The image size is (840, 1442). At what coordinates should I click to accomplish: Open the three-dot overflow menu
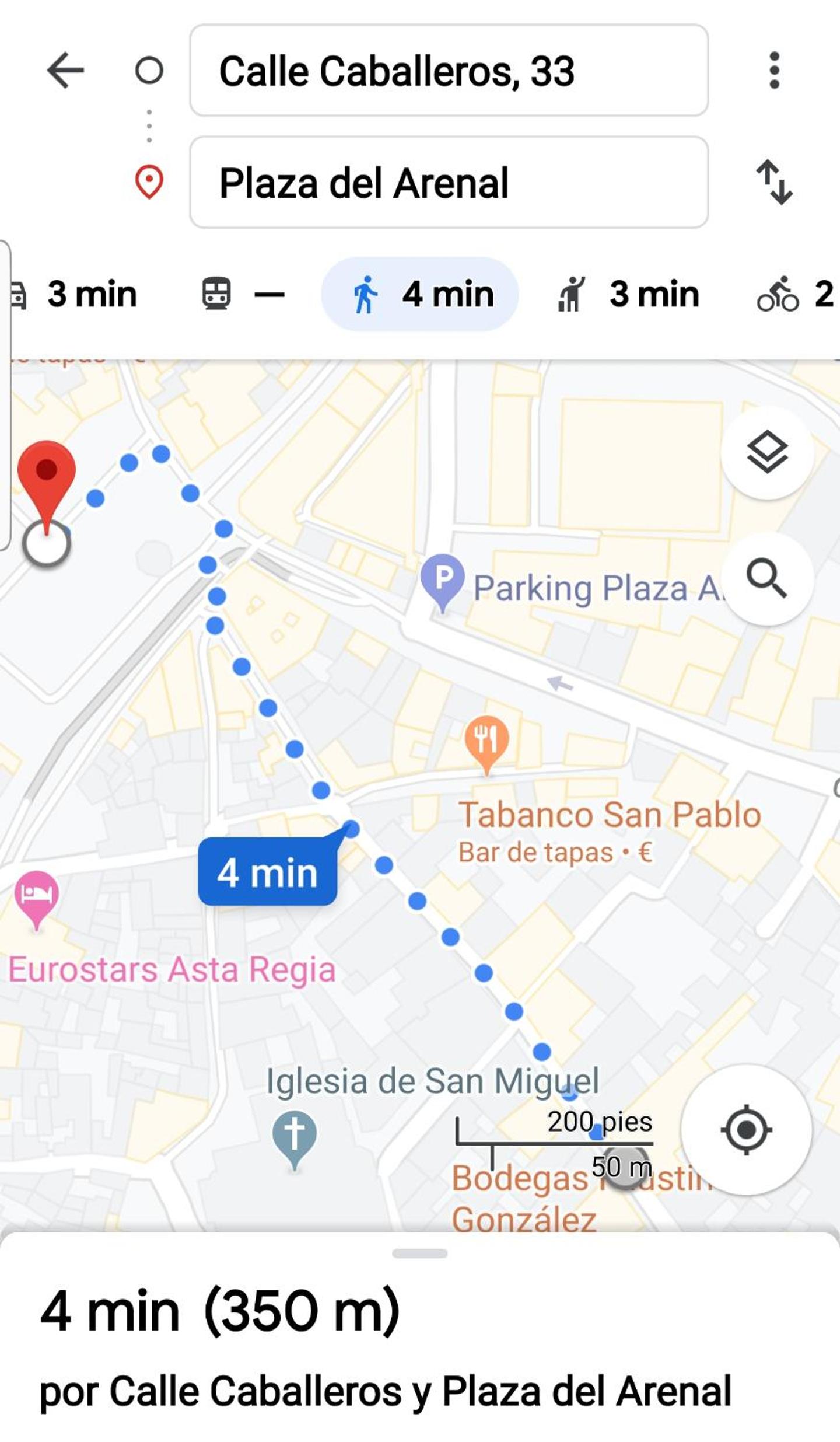point(774,70)
